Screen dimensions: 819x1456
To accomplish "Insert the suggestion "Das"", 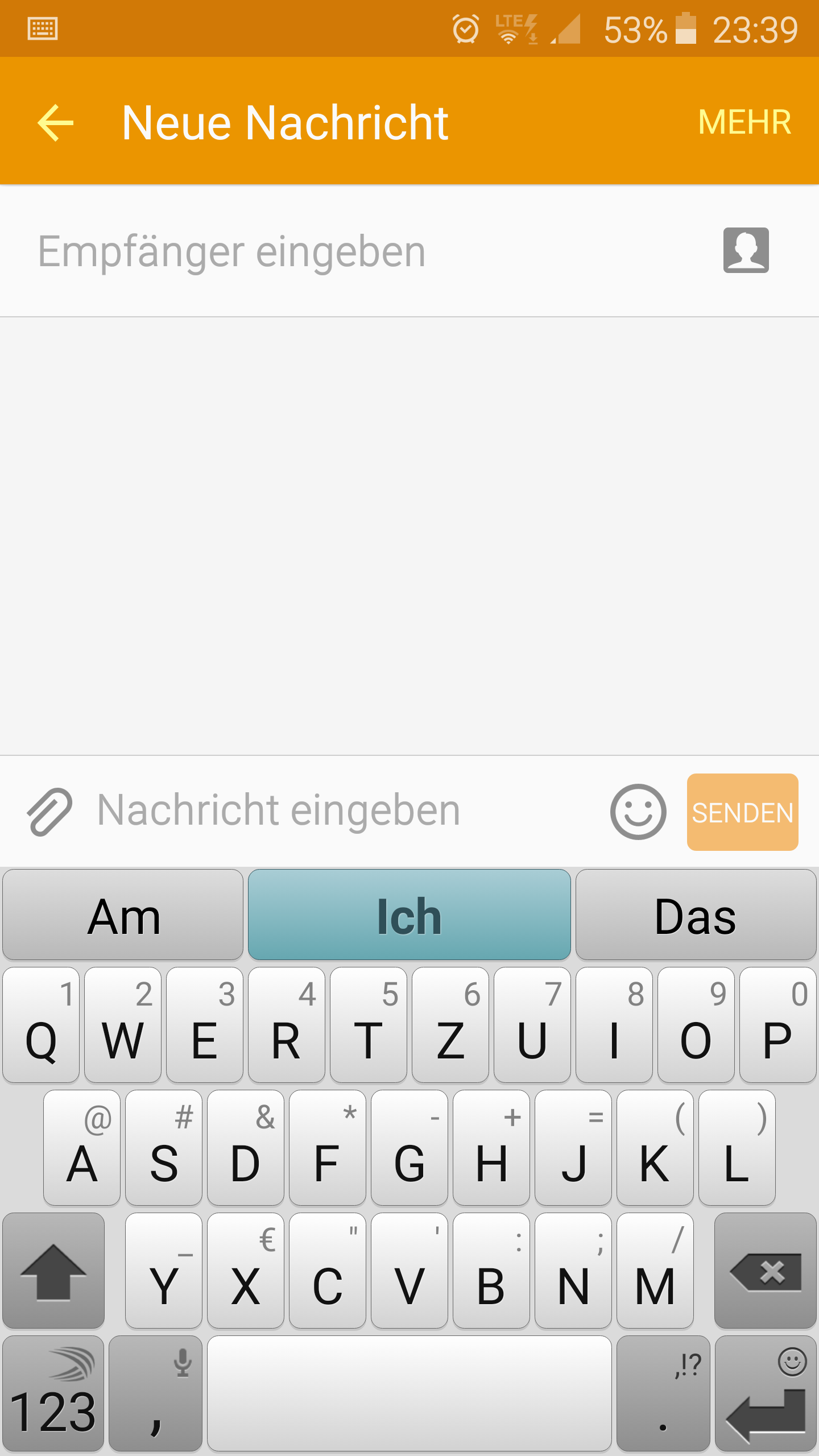I will (x=696, y=915).
